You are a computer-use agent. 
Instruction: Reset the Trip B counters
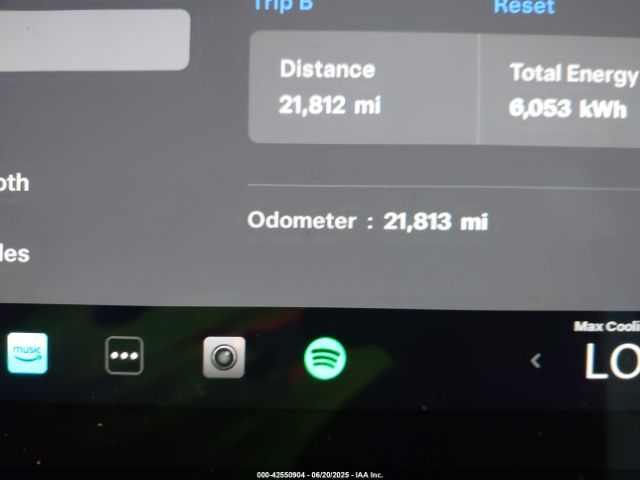(523, 7)
